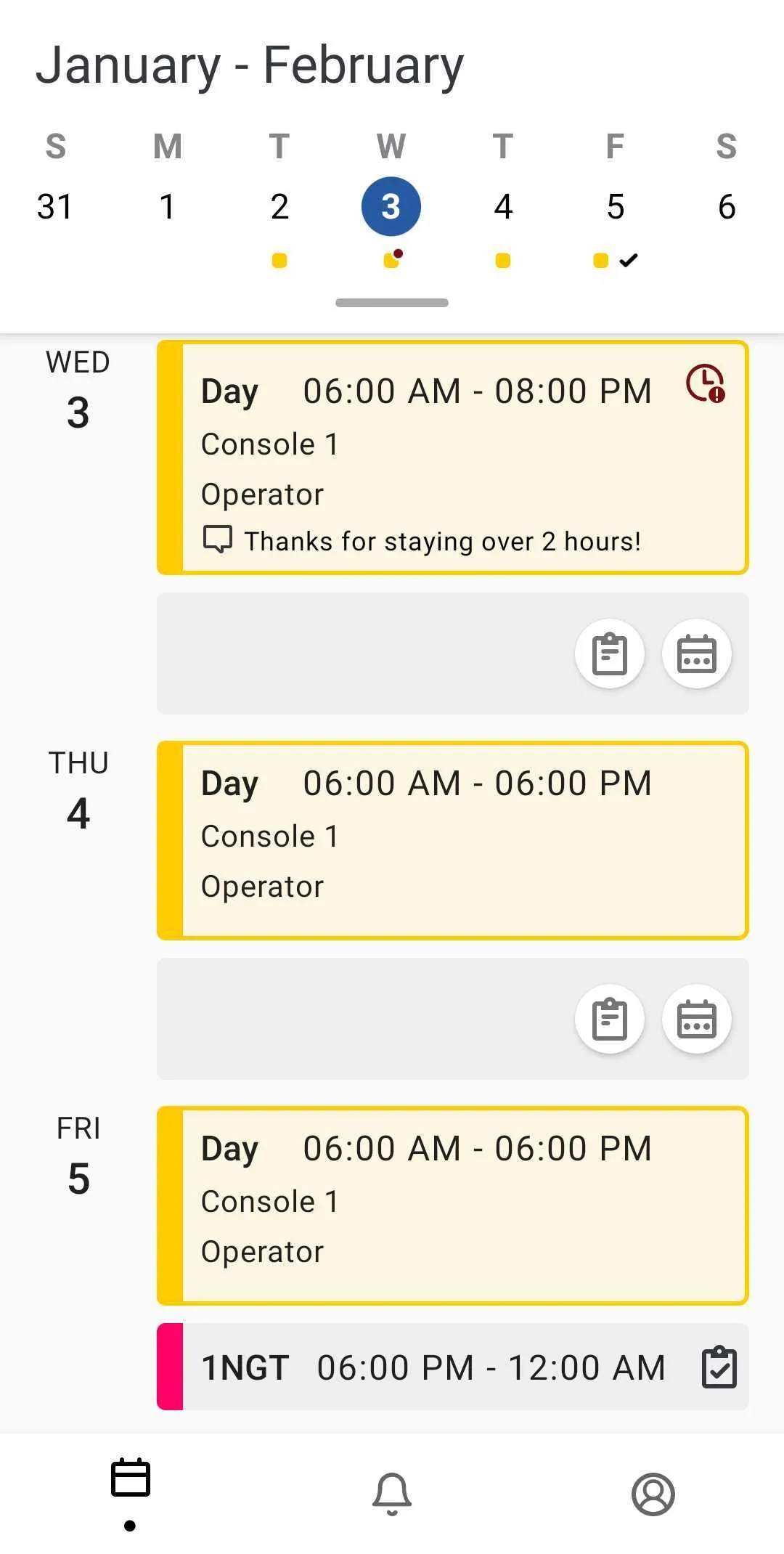
Task: Open Thursday's Day shift card
Action: pyautogui.click(x=453, y=840)
